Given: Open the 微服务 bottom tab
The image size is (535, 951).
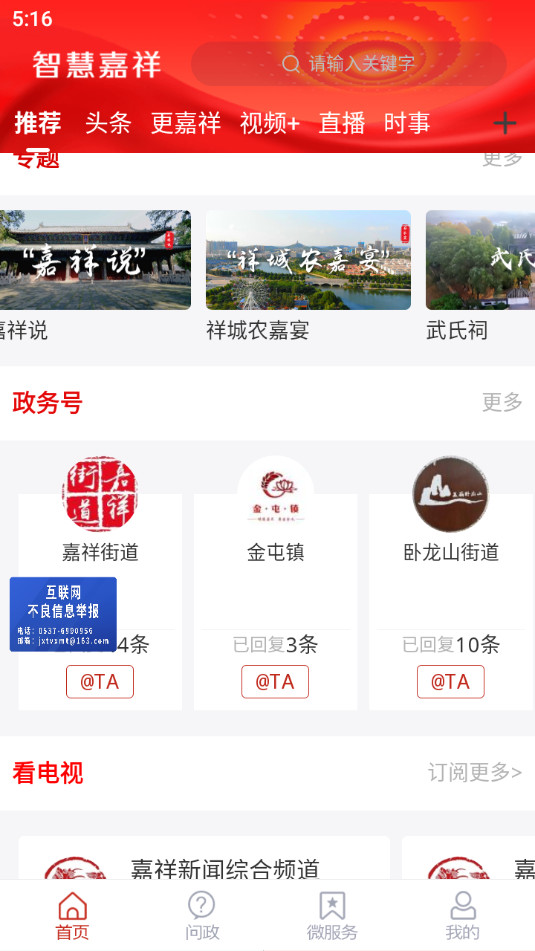Looking at the screenshot, I should pos(332,915).
